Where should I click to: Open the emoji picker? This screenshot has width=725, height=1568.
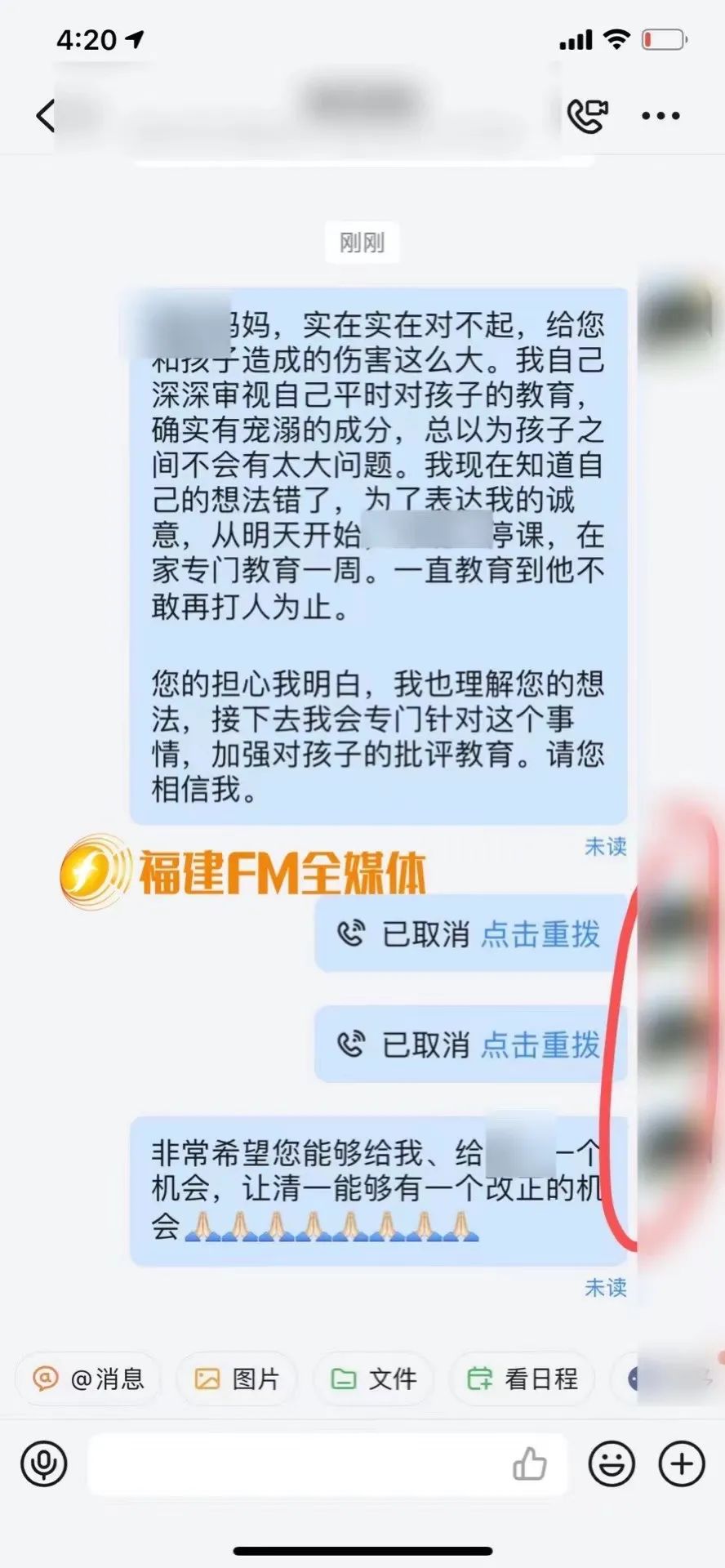click(x=611, y=1464)
